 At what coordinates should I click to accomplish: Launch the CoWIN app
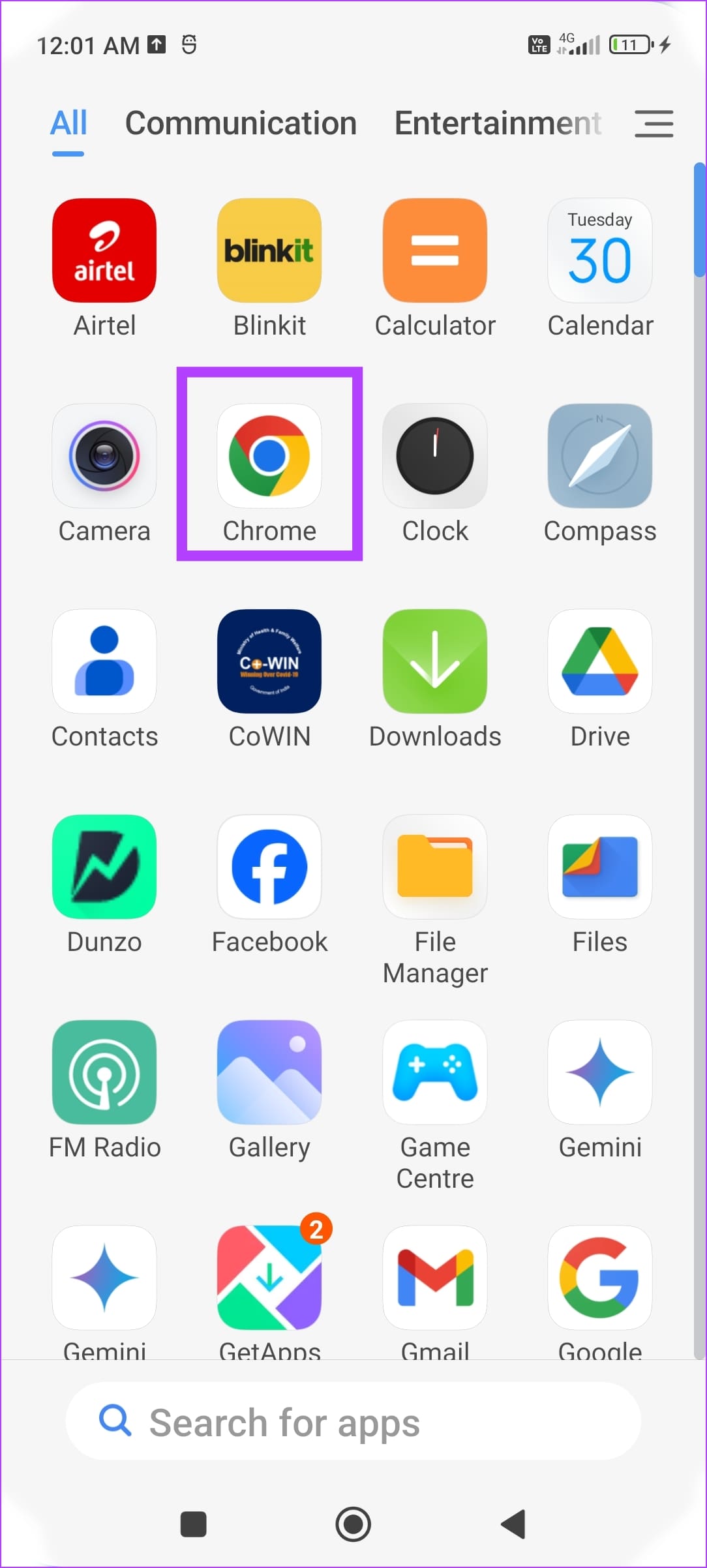click(x=269, y=661)
